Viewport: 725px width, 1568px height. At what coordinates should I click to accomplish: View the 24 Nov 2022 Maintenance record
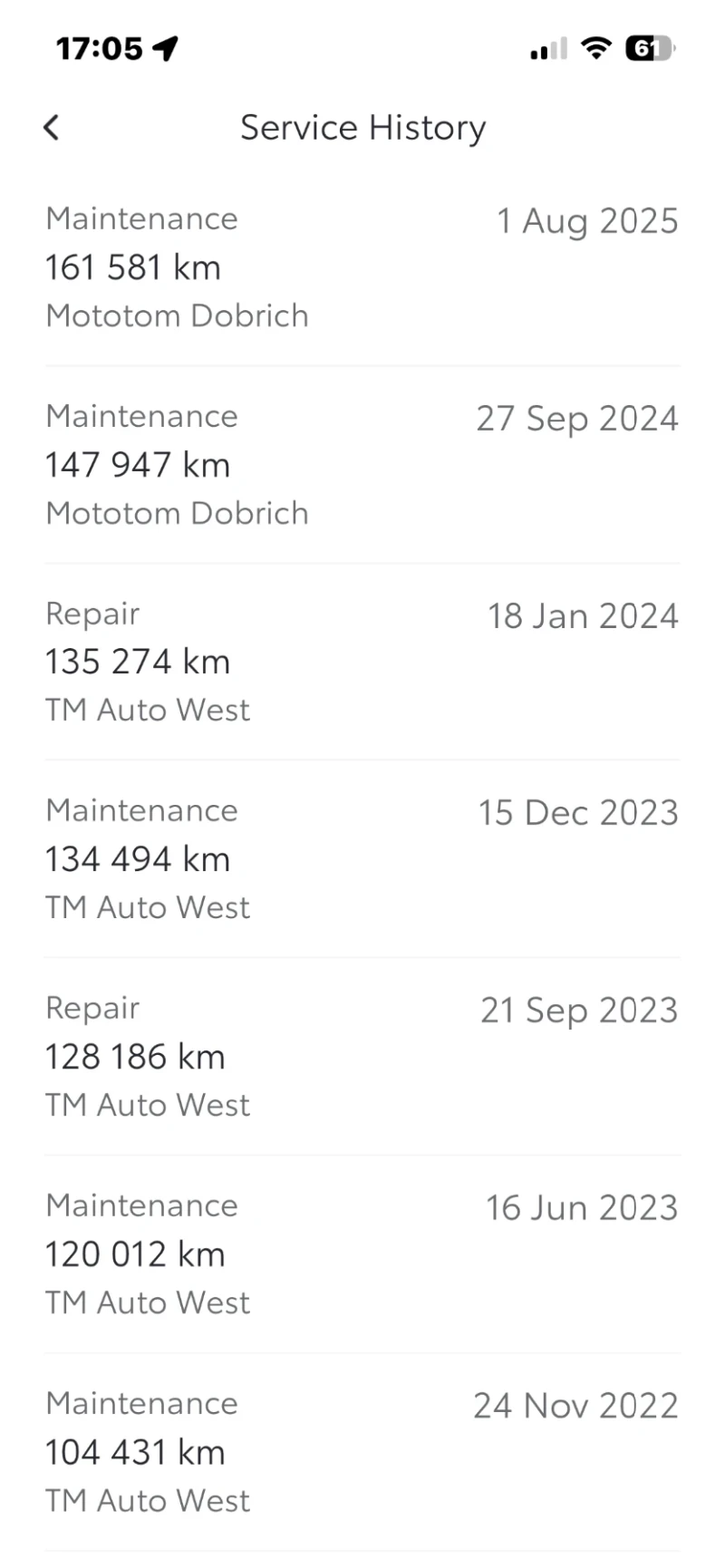(x=362, y=1451)
